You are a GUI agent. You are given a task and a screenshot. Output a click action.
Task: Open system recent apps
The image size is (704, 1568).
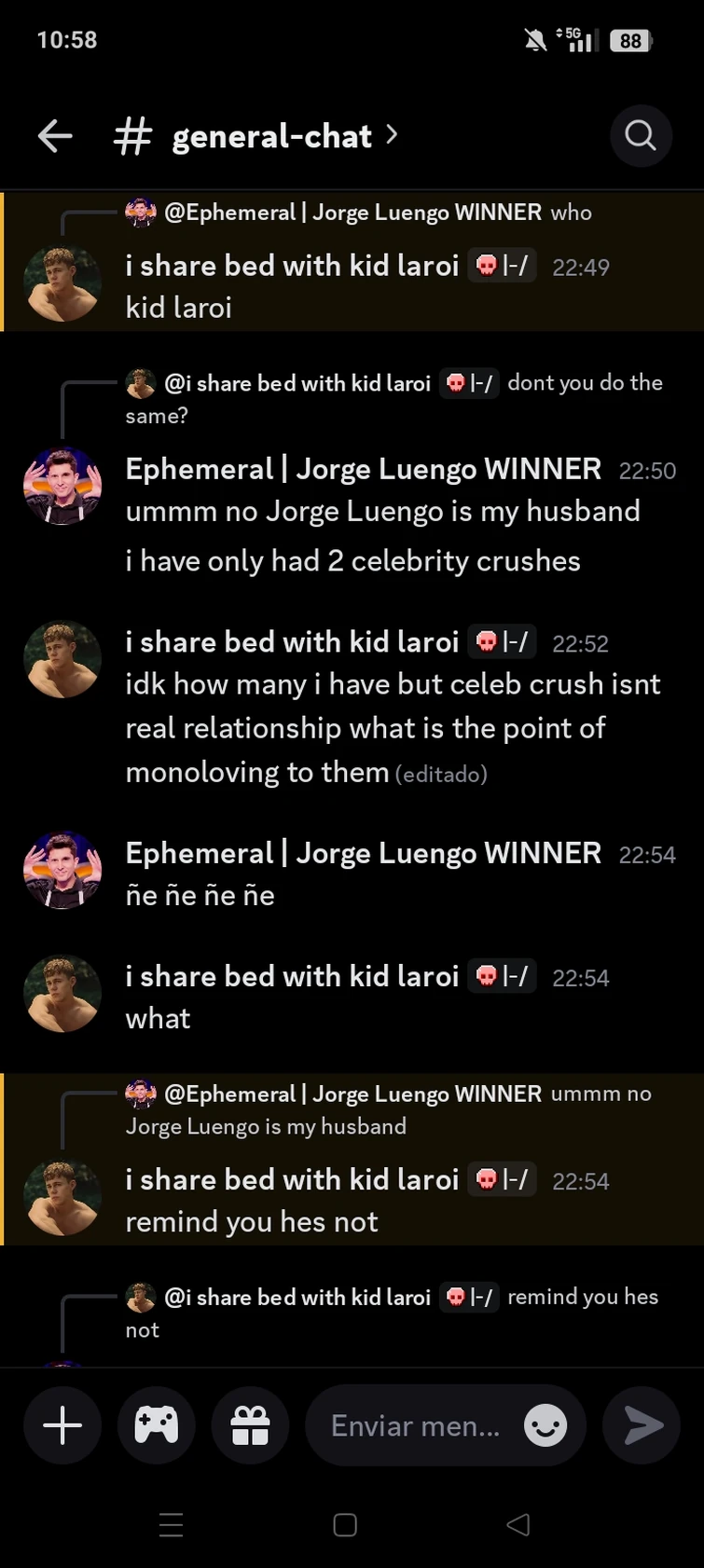172,1525
